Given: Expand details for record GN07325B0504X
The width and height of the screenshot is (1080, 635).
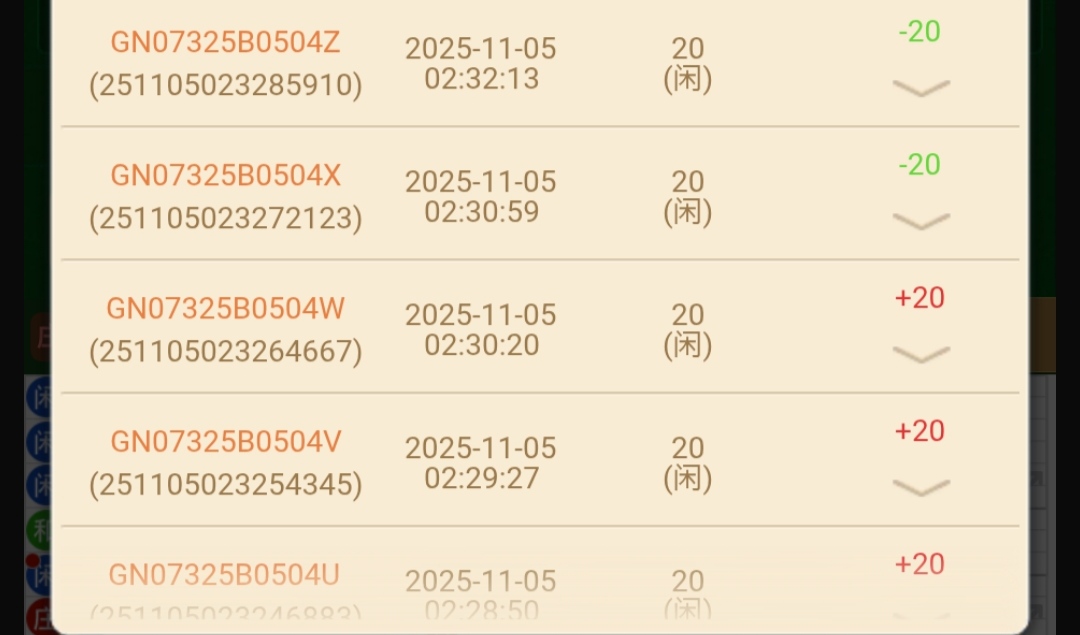Looking at the screenshot, I should click(920, 221).
